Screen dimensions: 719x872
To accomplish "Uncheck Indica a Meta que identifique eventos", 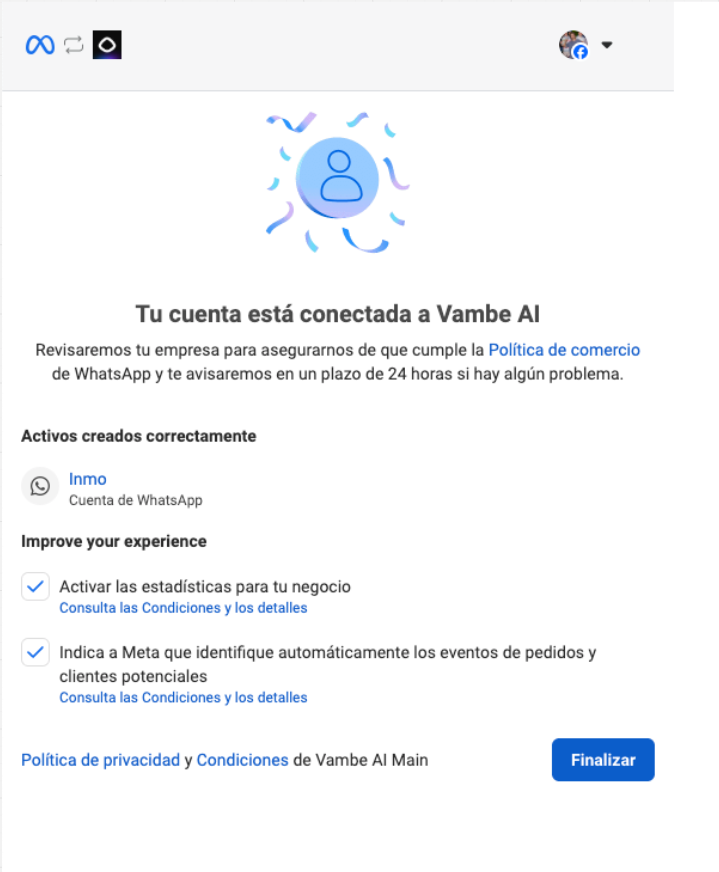I will [36, 653].
